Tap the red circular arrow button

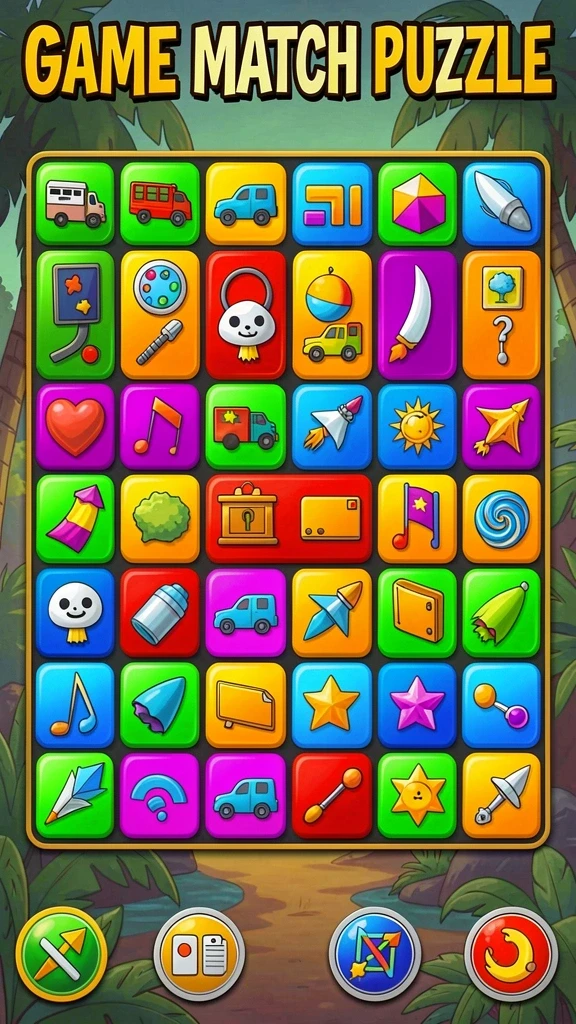coord(511,953)
